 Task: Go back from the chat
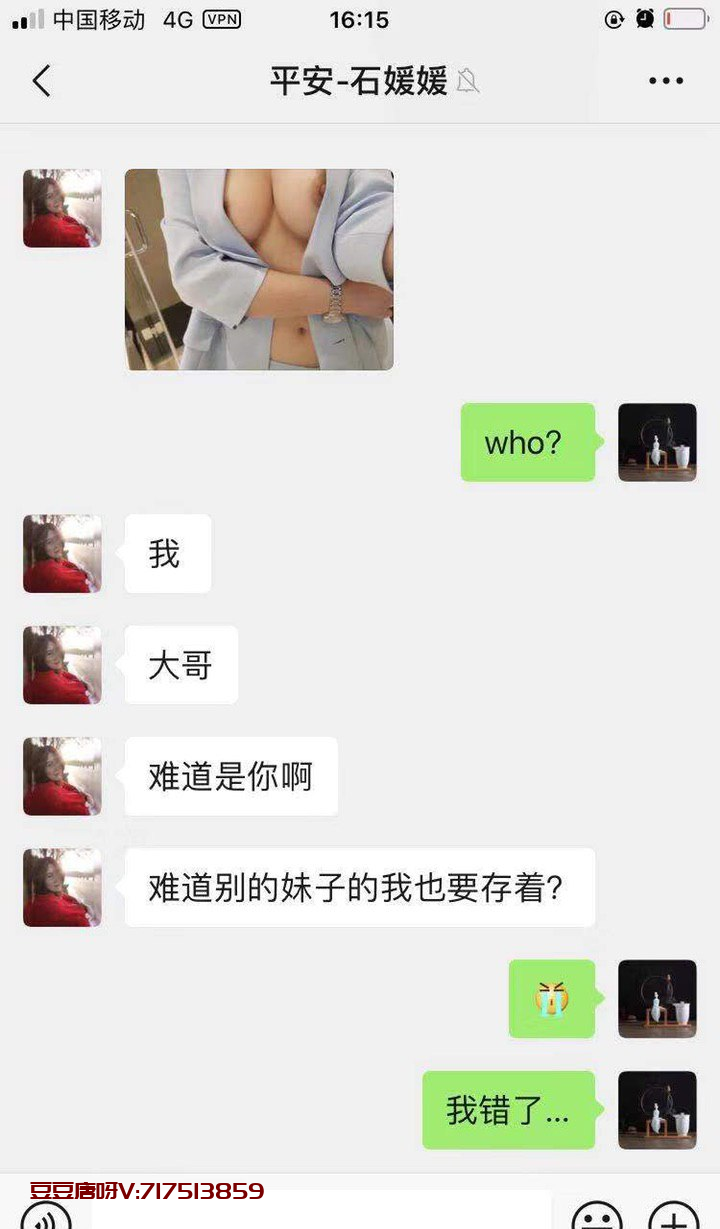click(41, 81)
